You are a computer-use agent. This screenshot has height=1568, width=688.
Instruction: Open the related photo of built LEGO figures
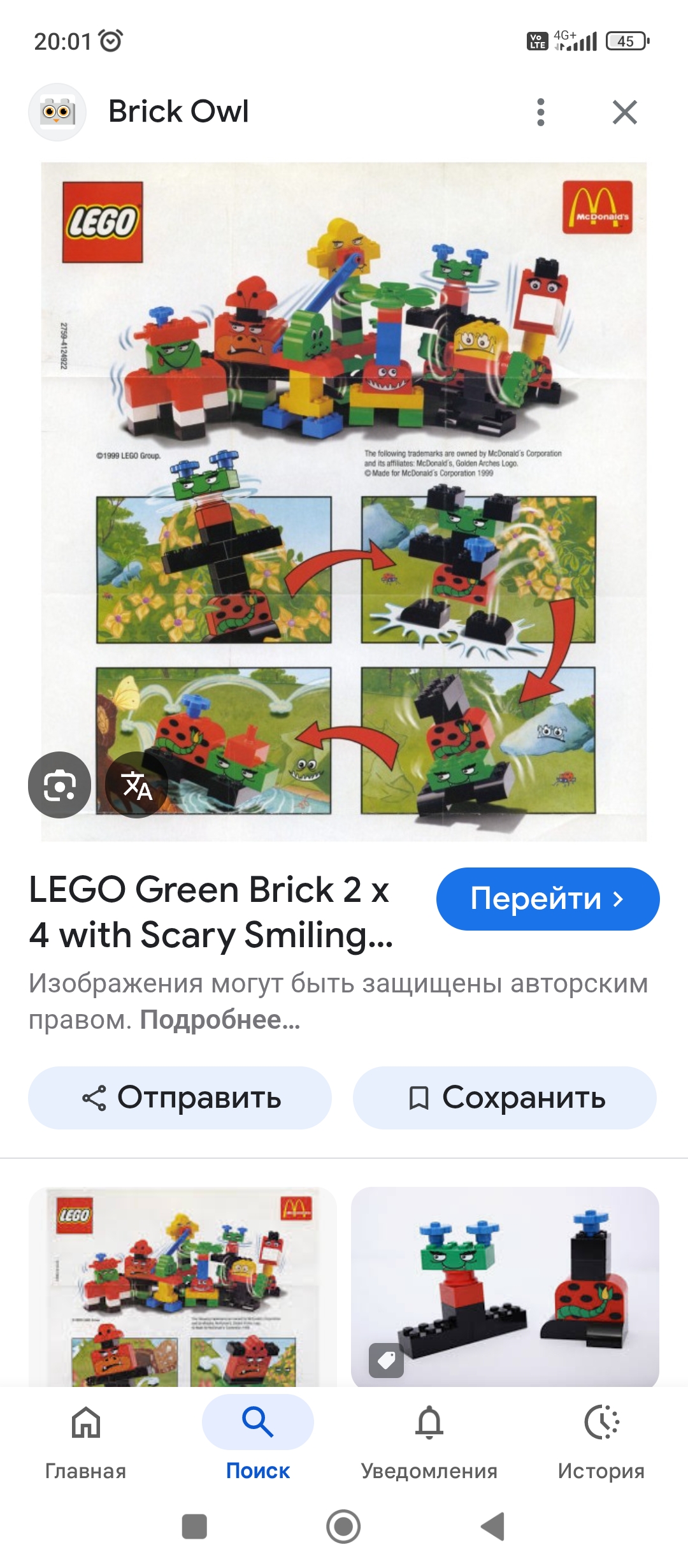(505, 1286)
